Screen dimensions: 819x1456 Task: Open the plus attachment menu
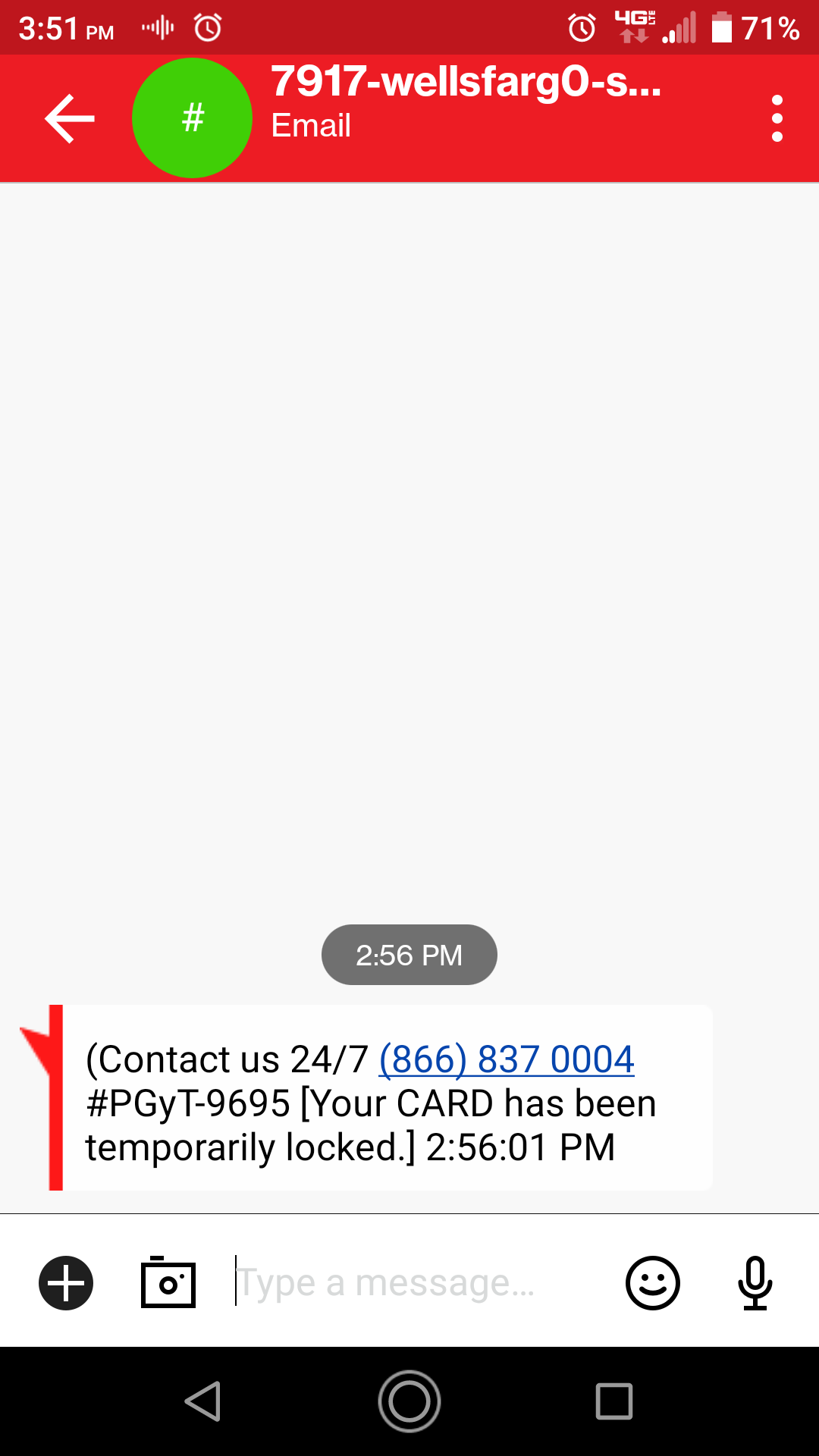tap(66, 1283)
